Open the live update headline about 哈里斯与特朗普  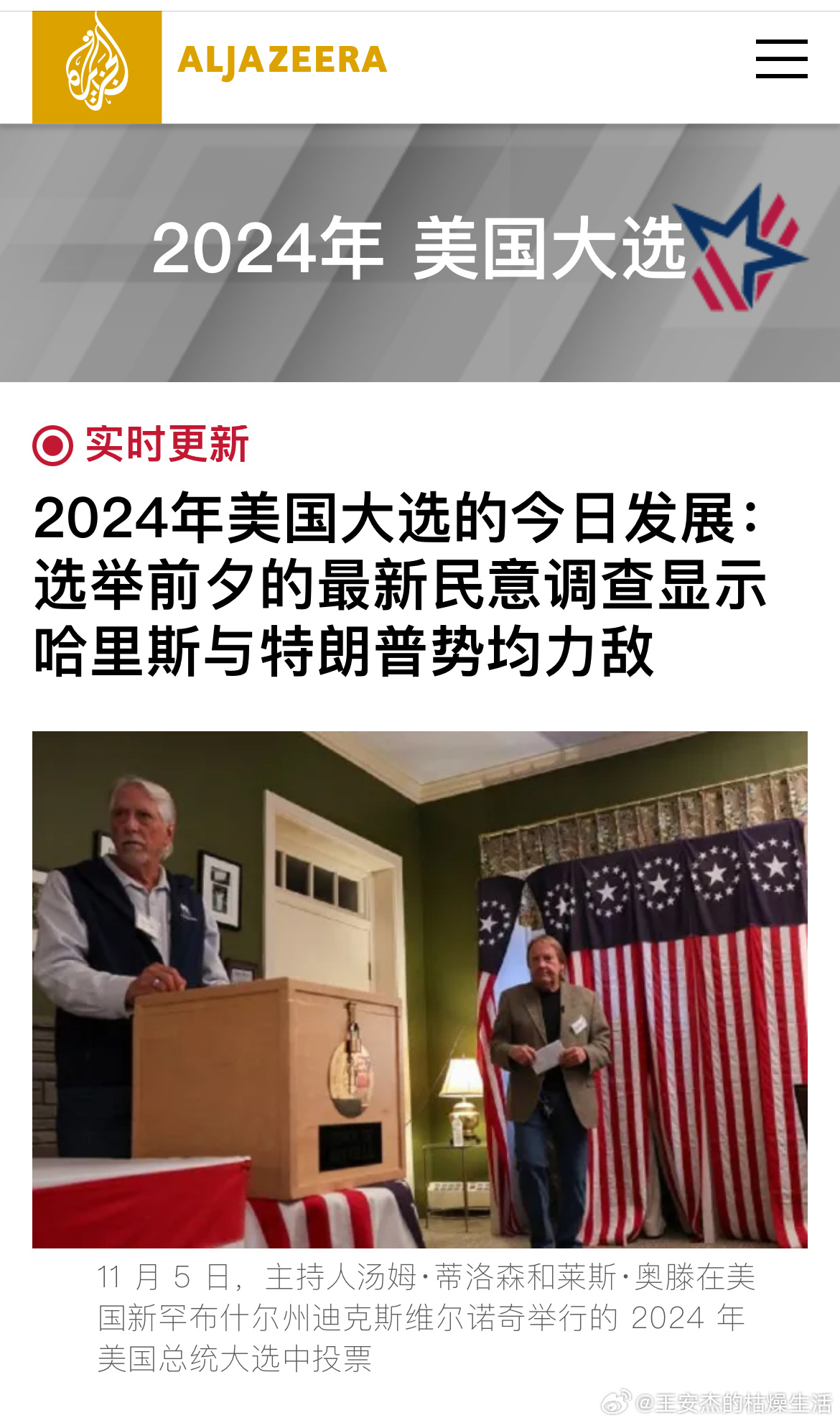tap(400, 585)
